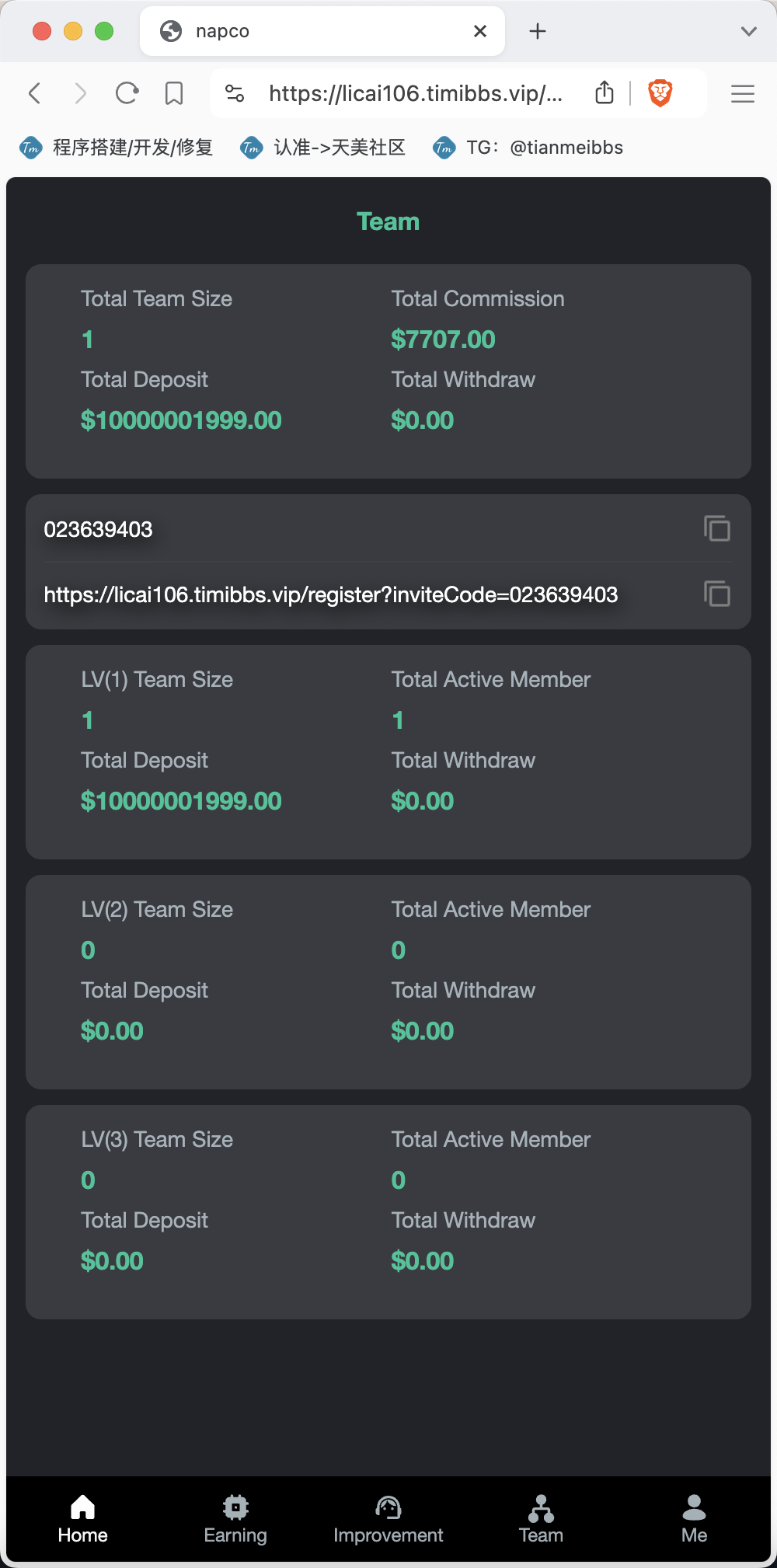Copy the register invite link
The width and height of the screenshot is (777, 1568).
point(716,594)
